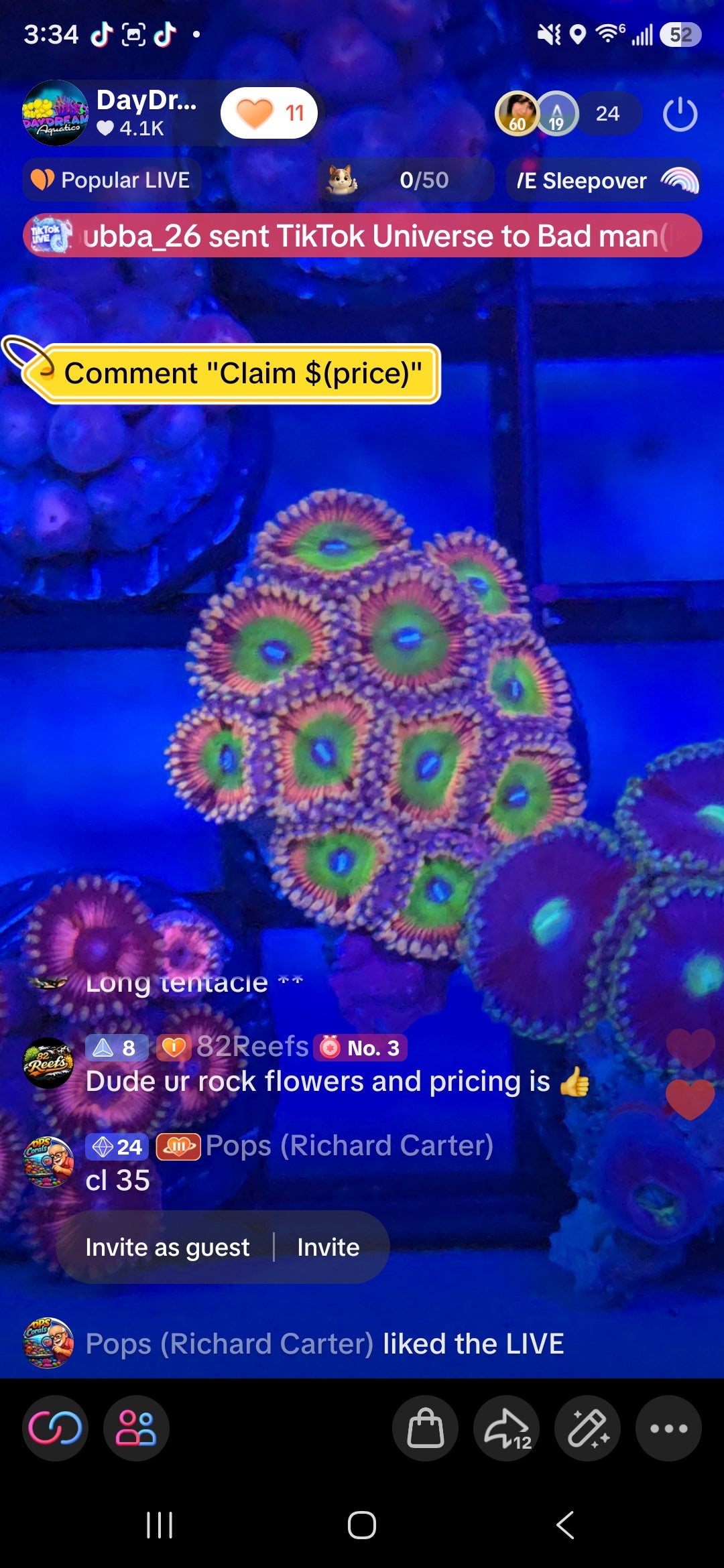Open the shopping bag
Screen dimensions: 724x1568
(426, 1428)
